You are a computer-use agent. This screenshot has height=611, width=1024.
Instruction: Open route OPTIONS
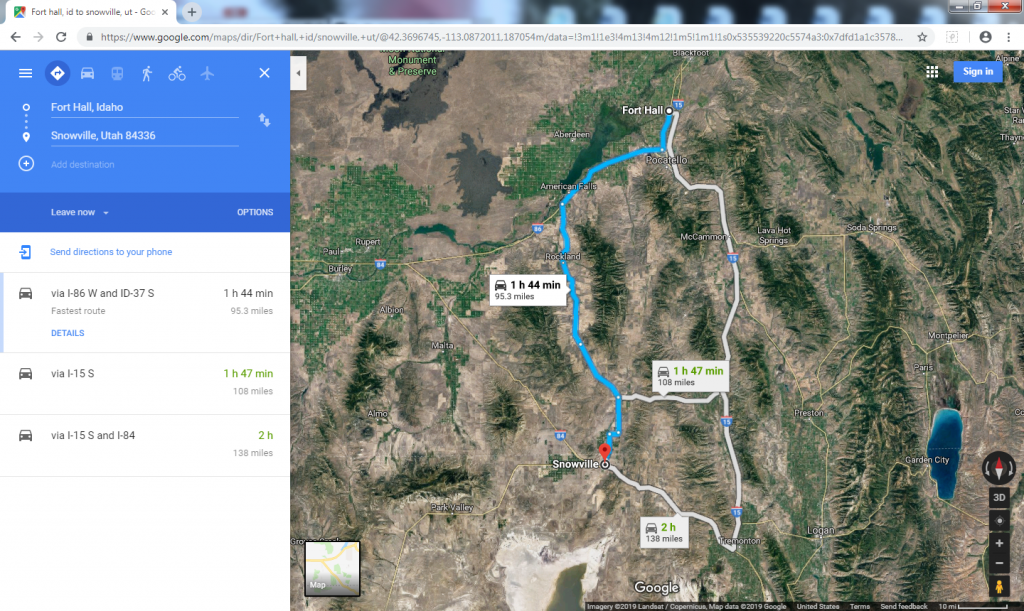coord(255,212)
